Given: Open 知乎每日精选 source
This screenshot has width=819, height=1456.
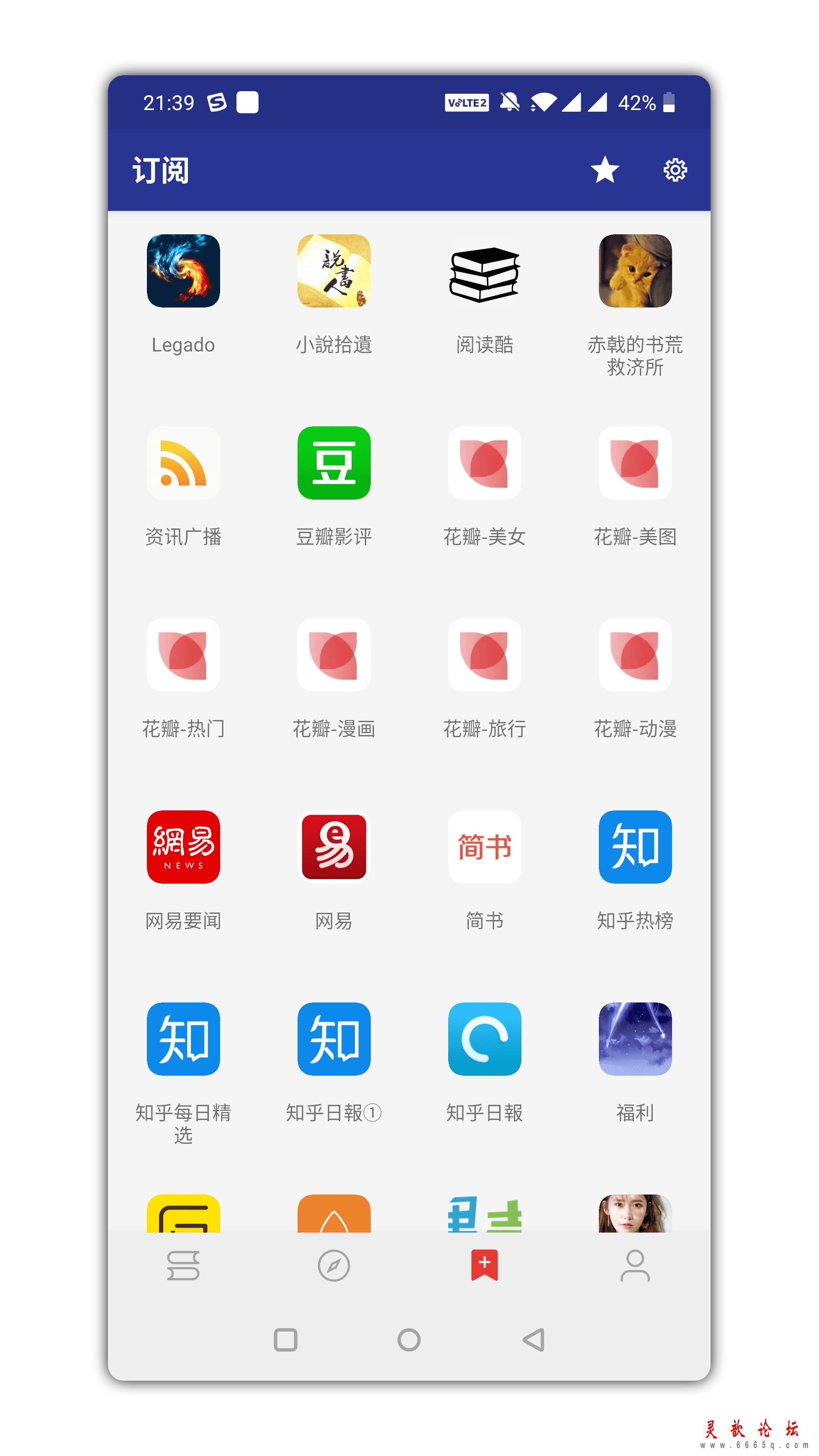Looking at the screenshot, I should (x=183, y=1039).
